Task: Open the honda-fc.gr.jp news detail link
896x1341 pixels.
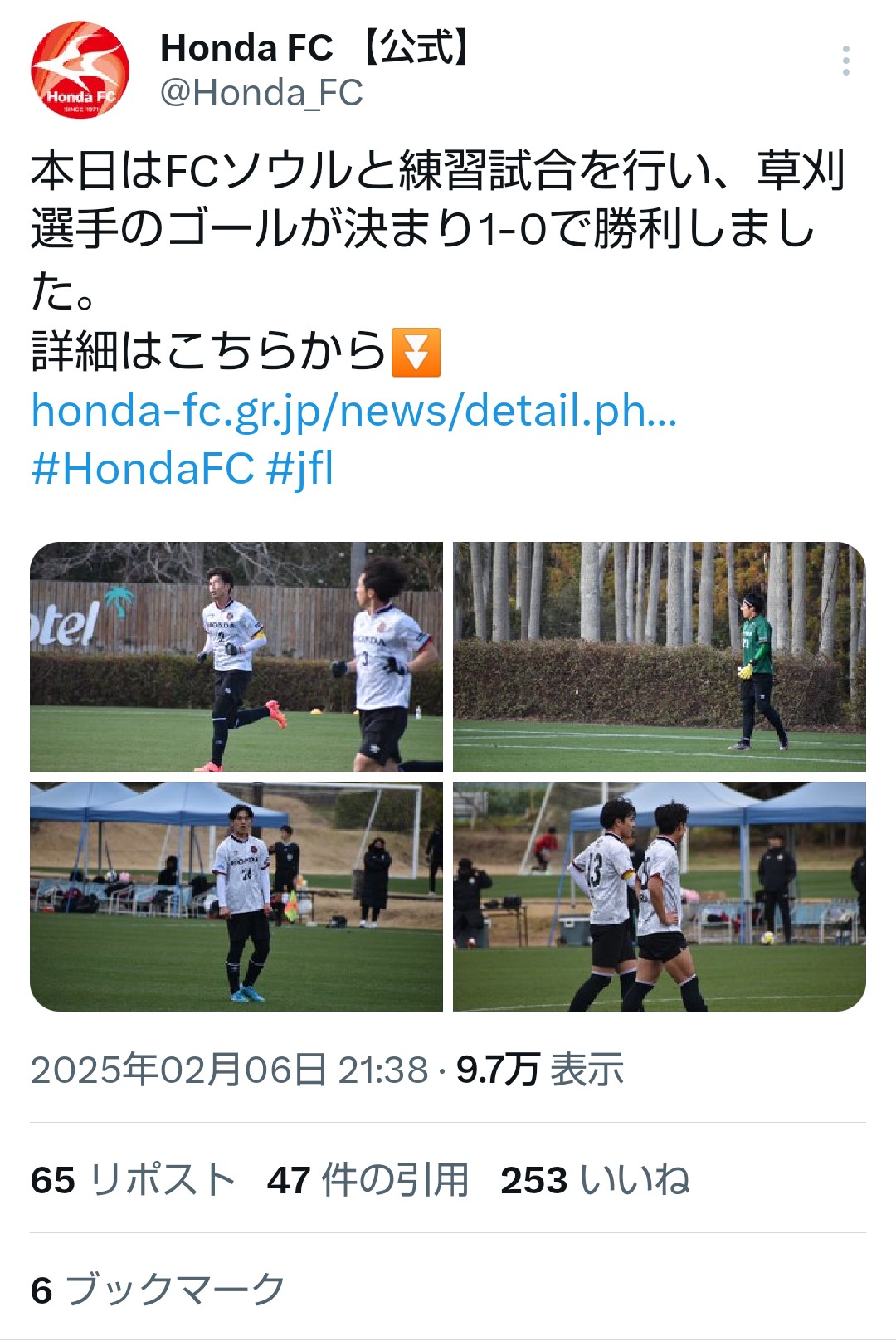Action: tap(354, 410)
